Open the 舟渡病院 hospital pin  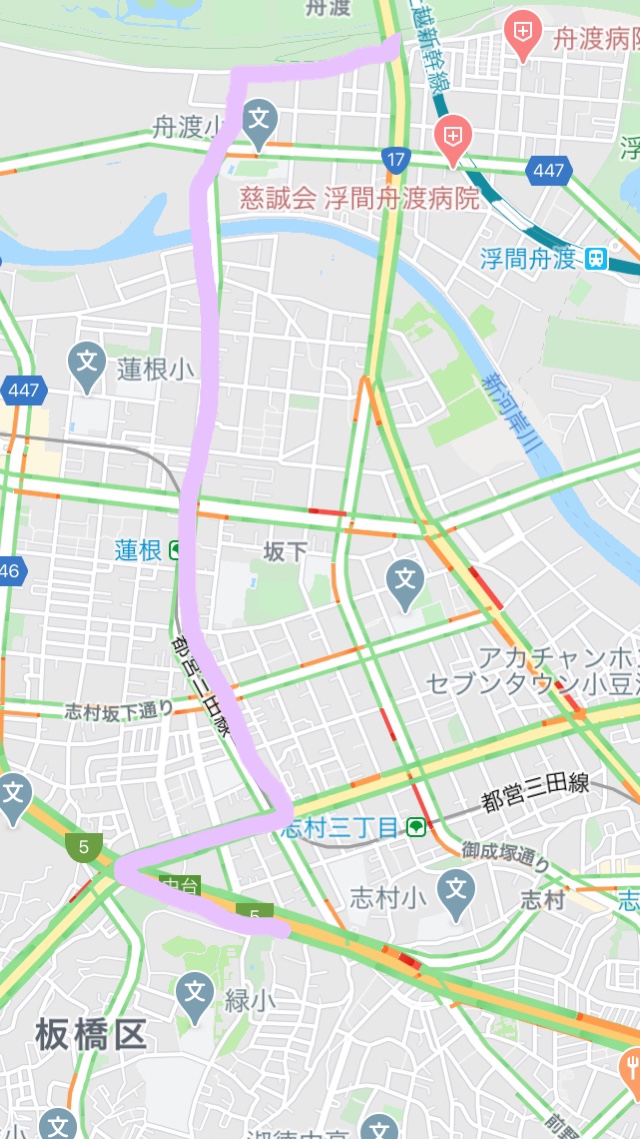(x=522, y=34)
